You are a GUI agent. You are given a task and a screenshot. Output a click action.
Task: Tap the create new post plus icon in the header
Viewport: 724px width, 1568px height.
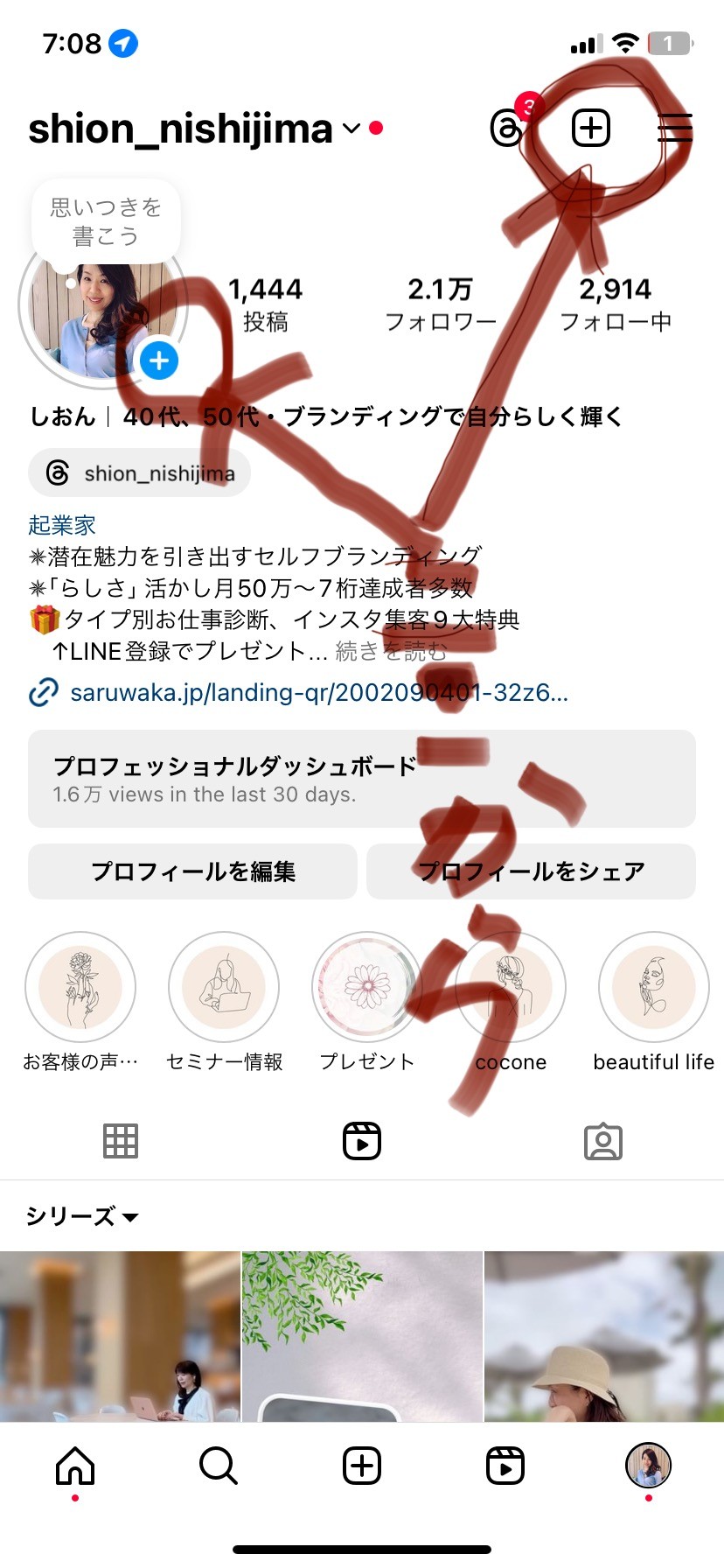[591, 129]
